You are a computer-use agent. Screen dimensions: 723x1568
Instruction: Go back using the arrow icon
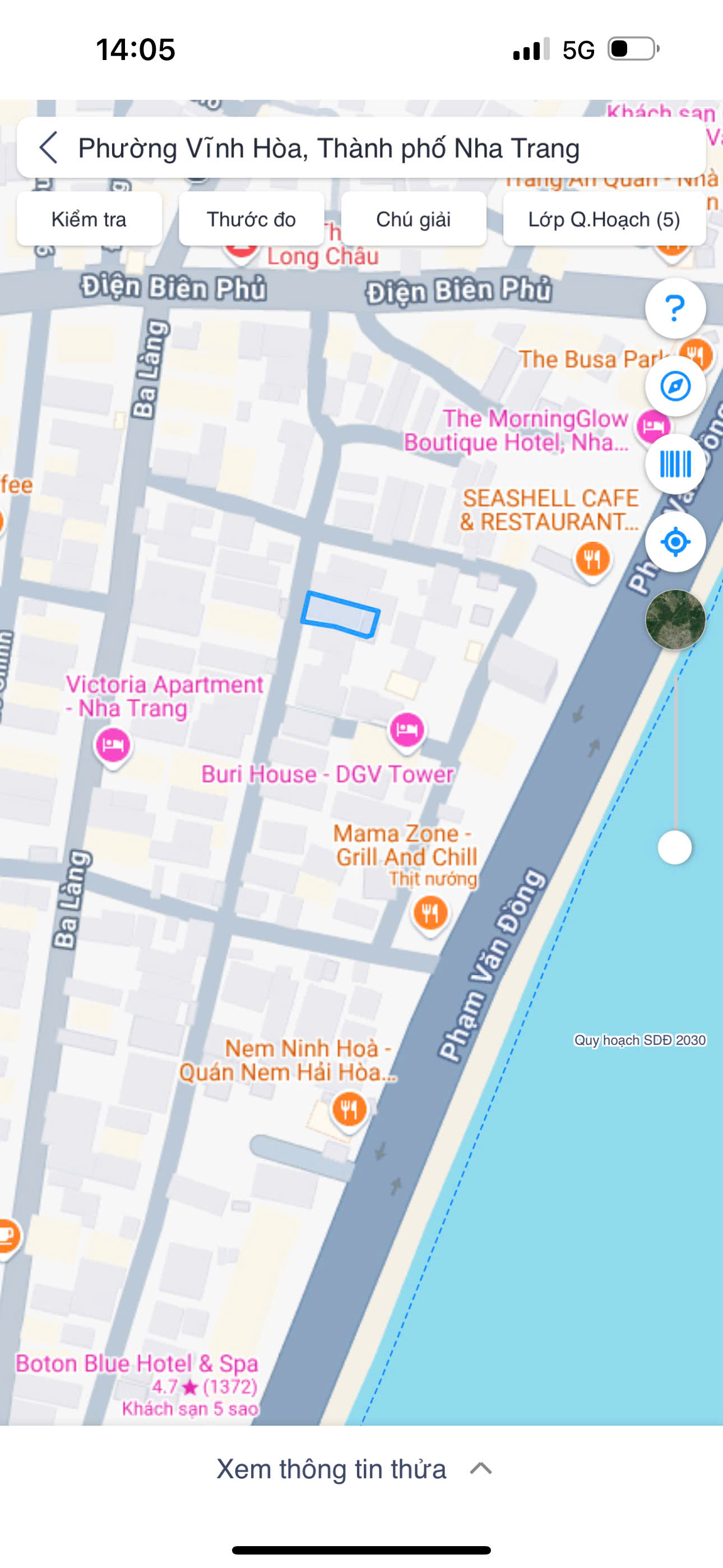point(48,147)
